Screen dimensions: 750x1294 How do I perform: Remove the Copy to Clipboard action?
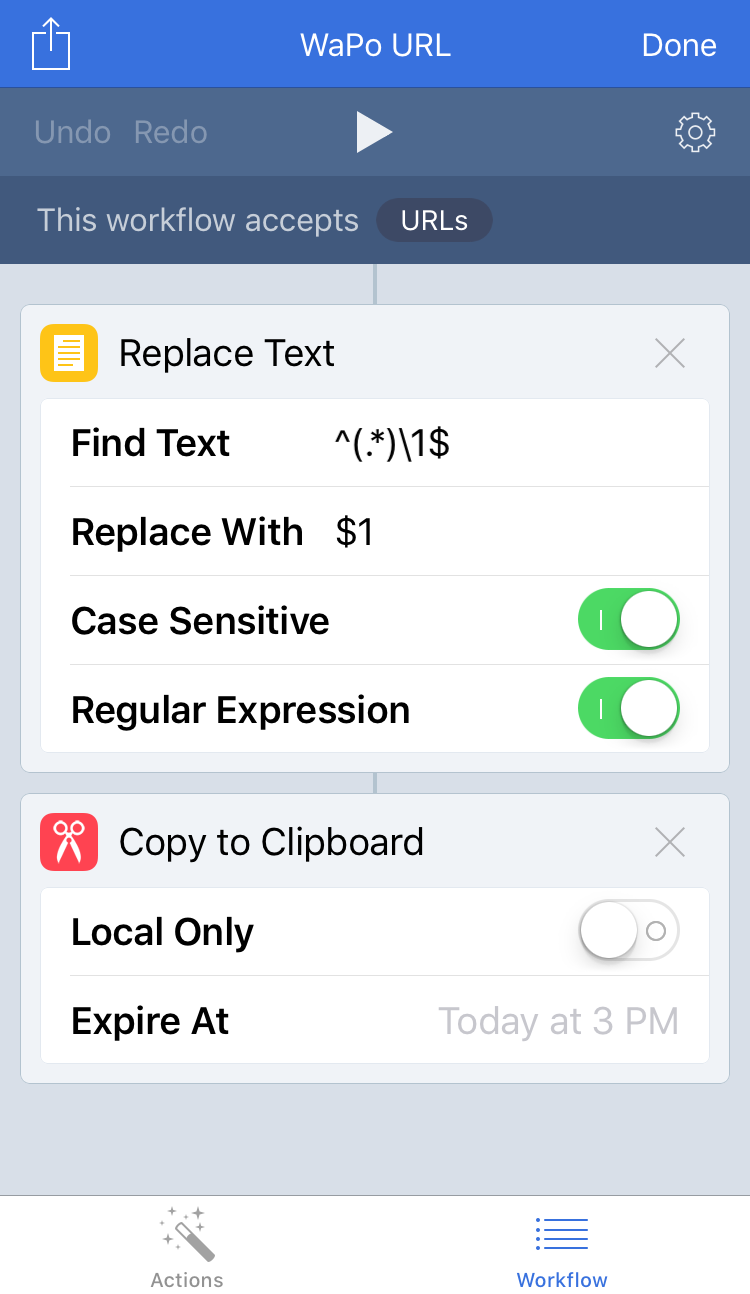[x=669, y=842]
